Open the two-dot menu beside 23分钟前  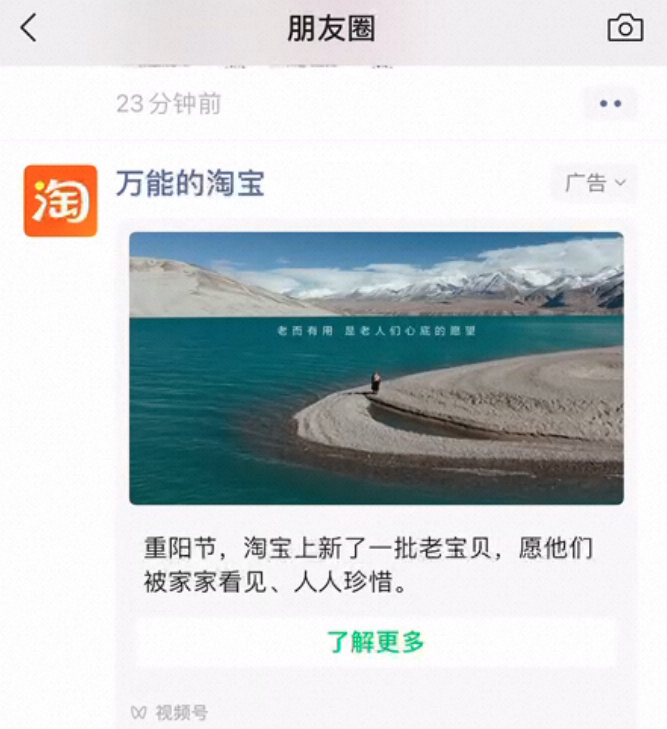(610, 104)
